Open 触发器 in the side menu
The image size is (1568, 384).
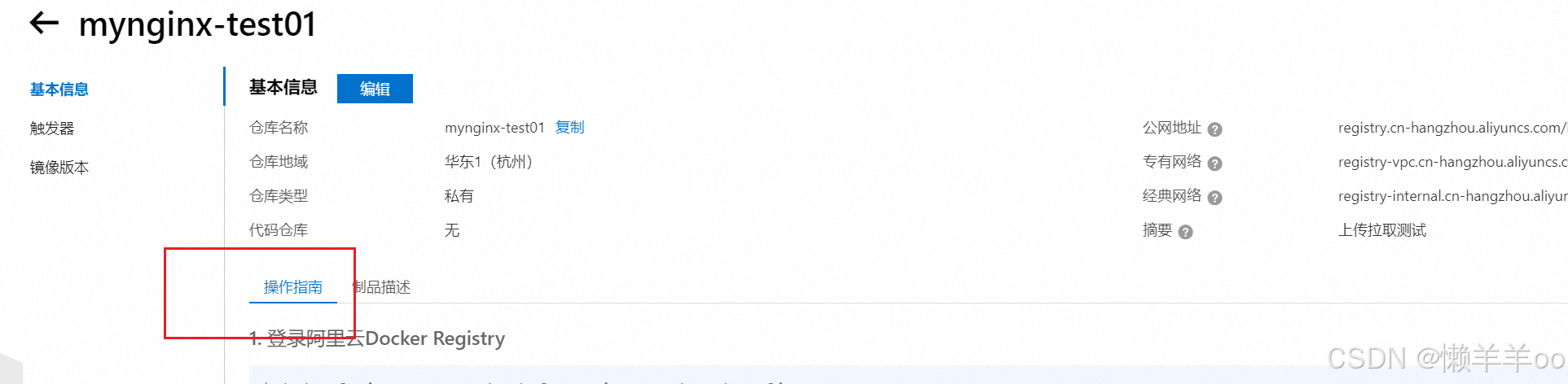click(x=52, y=129)
